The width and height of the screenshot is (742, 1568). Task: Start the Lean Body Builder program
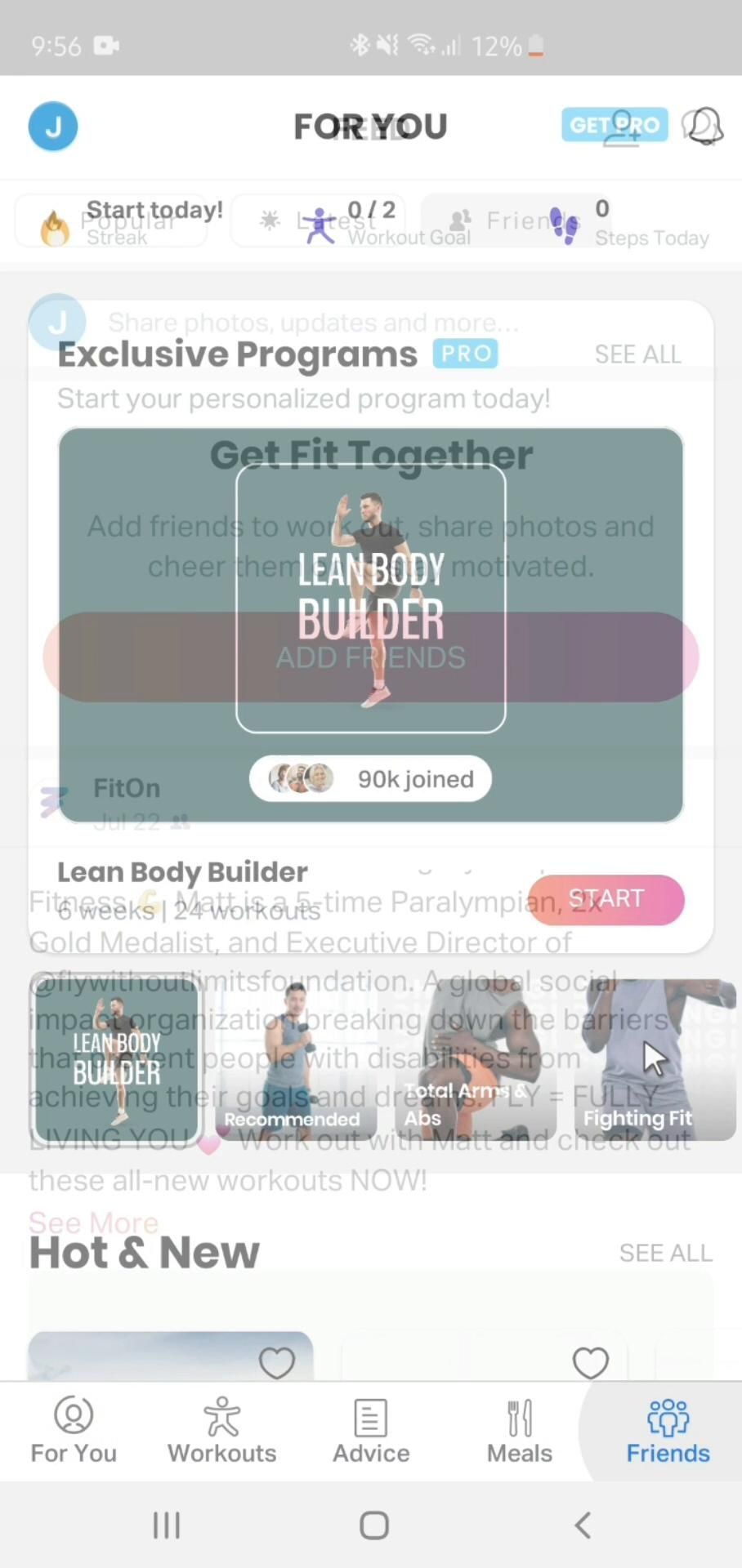tap(606, 899)
